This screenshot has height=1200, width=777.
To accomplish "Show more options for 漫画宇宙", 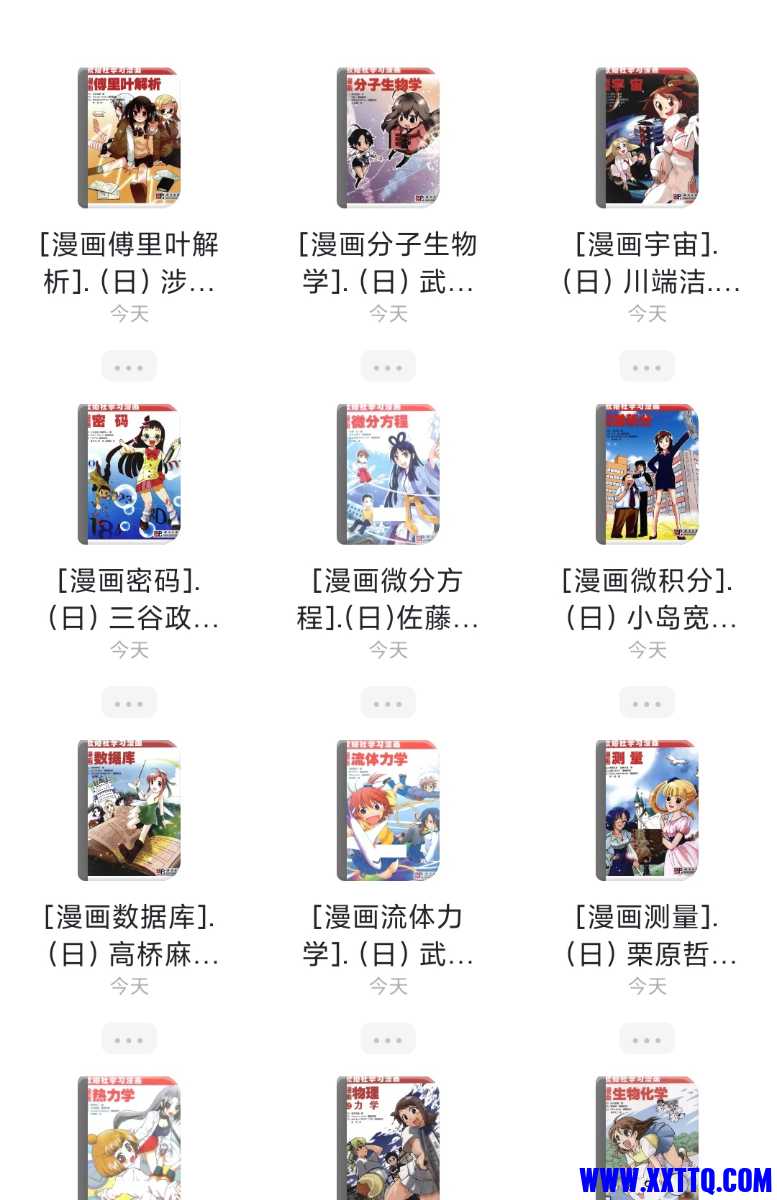I will coord(647,366).
